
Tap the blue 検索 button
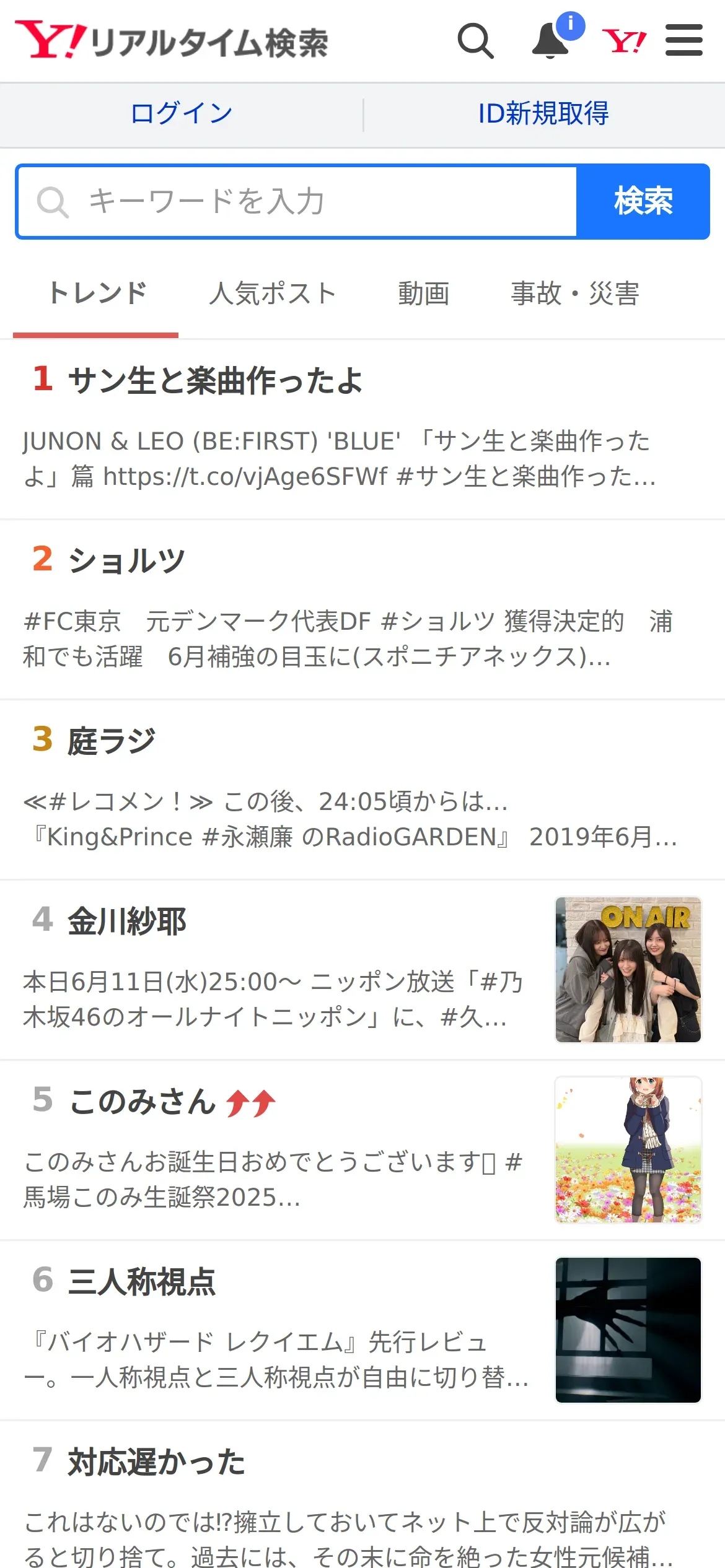pyautogui.click(x=643, y=202)
